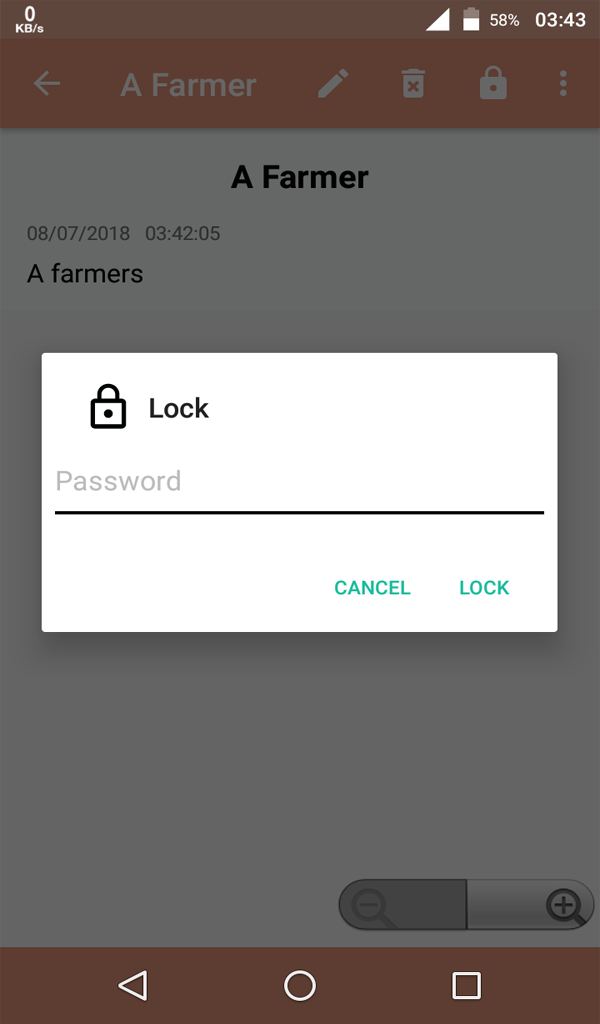Delete the note using the trash icon
This screenshot has width=600, height=1024.
[413, 84]
